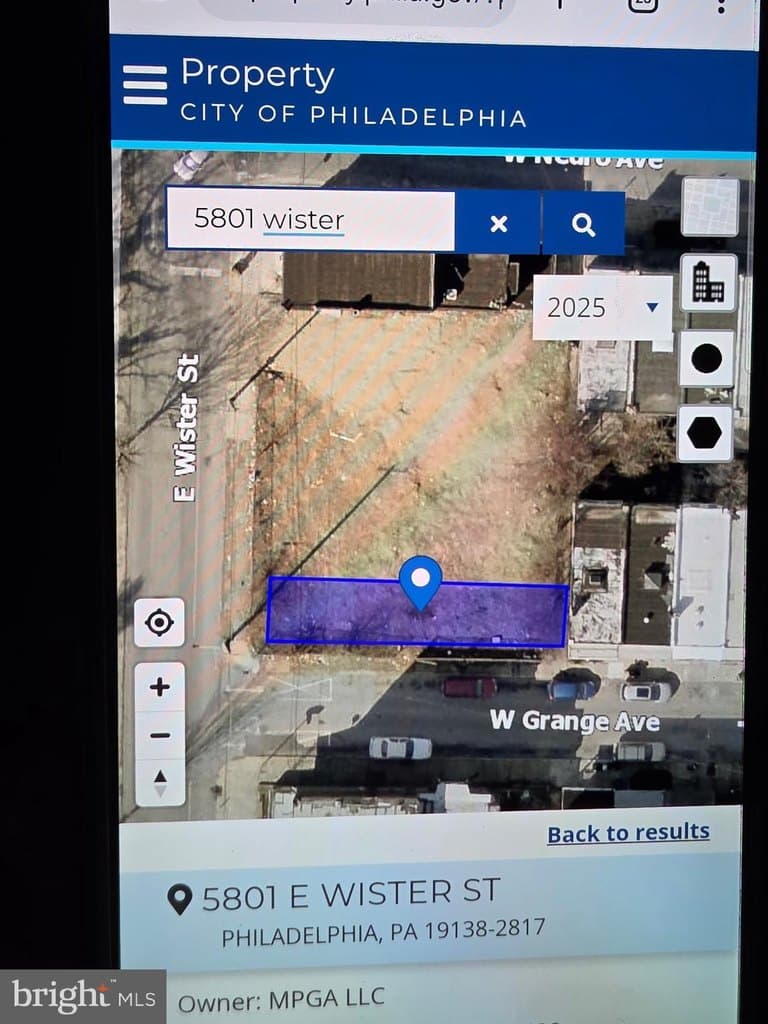Select the hexagon polygon tool

pyautogui.click(x=705, y=433)
